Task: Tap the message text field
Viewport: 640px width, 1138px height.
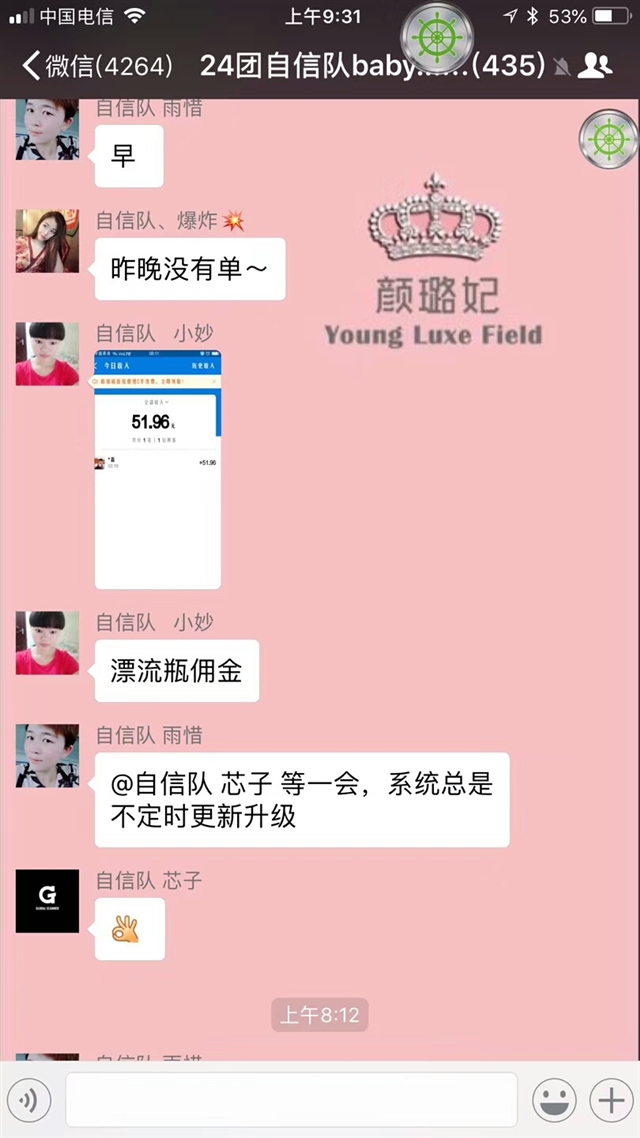Action: (x=291, y=1100)
